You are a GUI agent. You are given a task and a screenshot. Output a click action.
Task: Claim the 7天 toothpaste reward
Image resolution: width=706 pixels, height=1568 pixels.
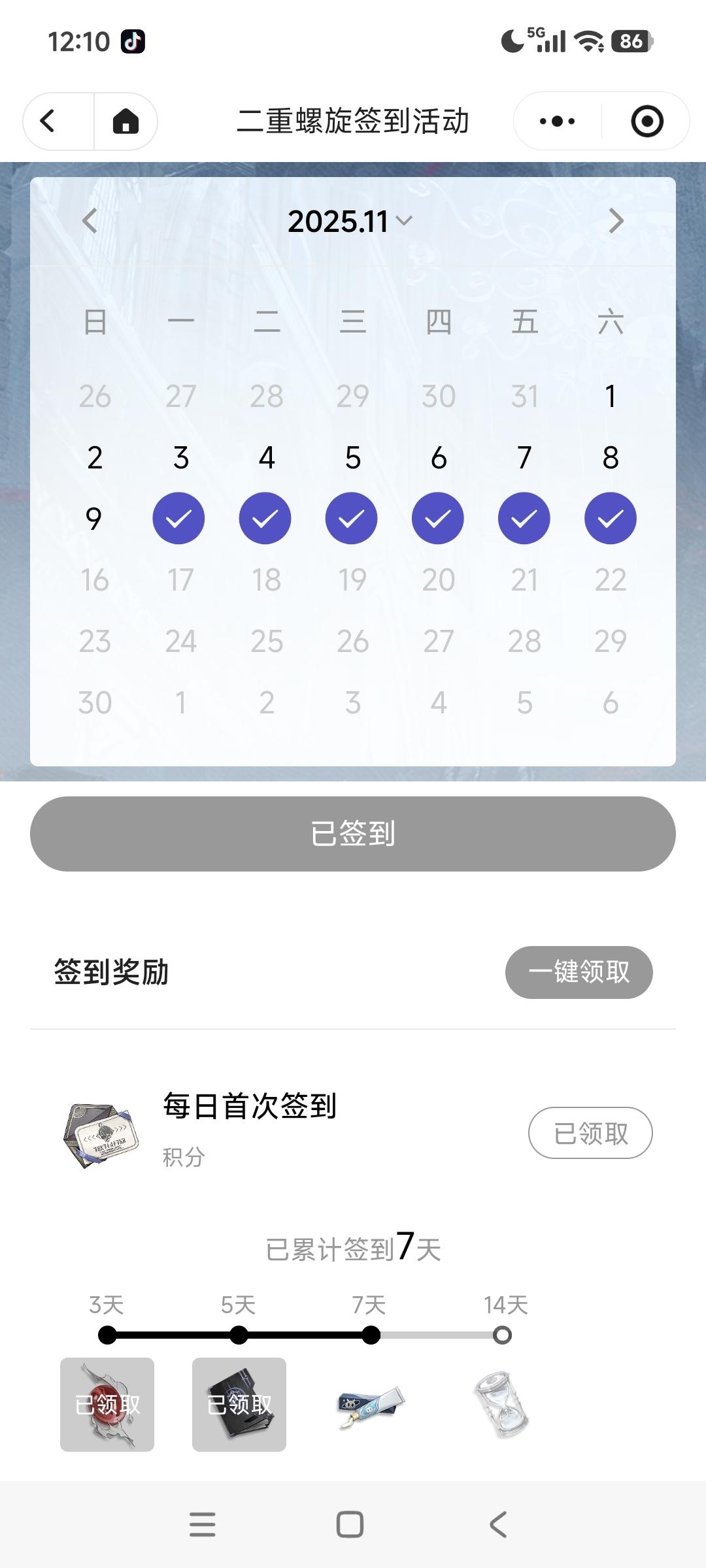click(371, 1405)
